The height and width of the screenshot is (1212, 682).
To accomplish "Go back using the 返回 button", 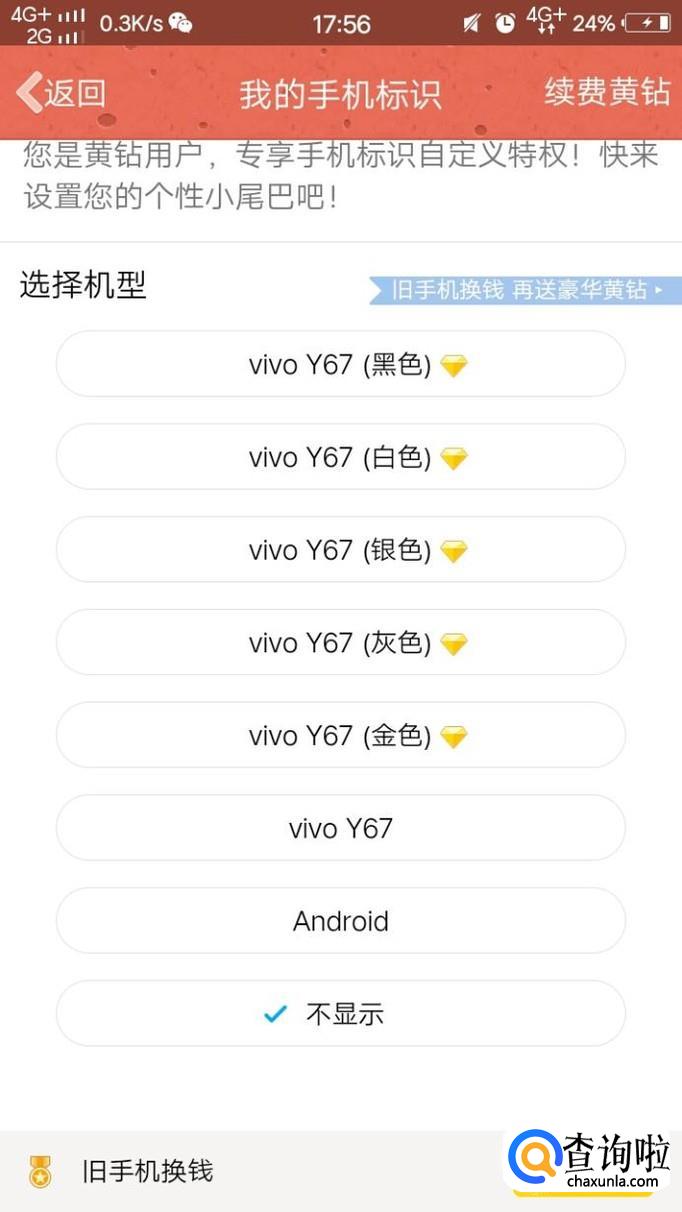I will 62,94.
